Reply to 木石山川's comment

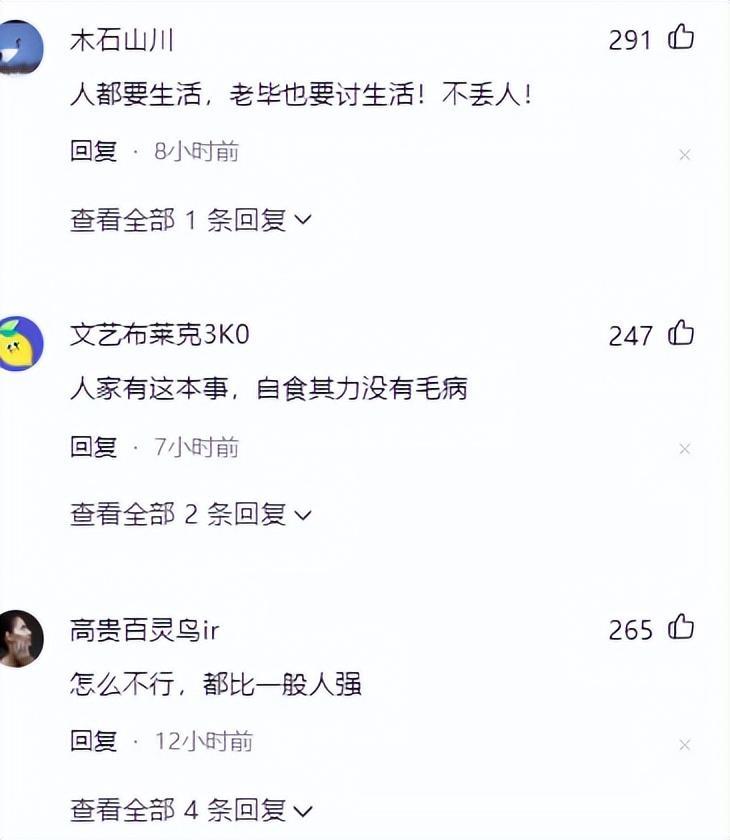94,152
